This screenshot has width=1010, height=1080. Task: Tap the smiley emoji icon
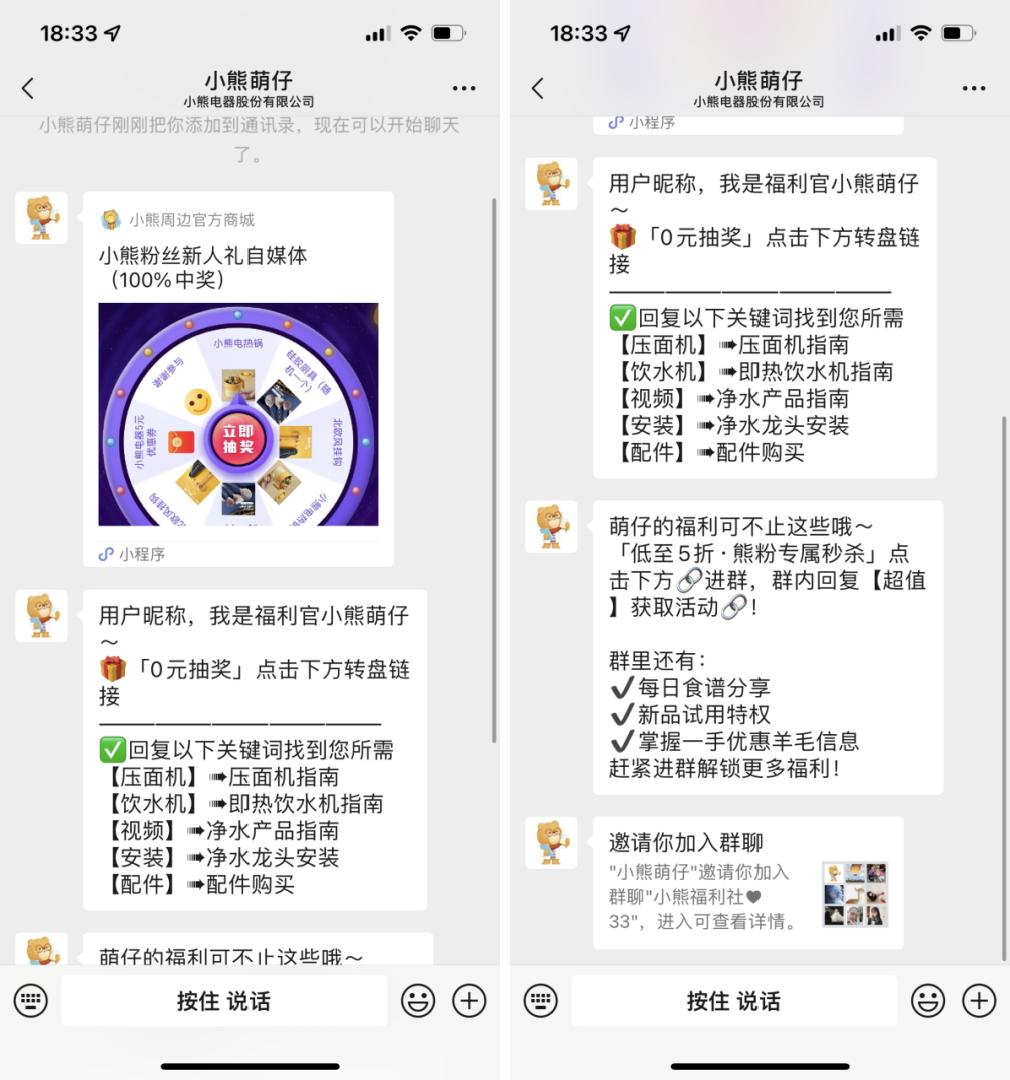tap(419, 1000)
